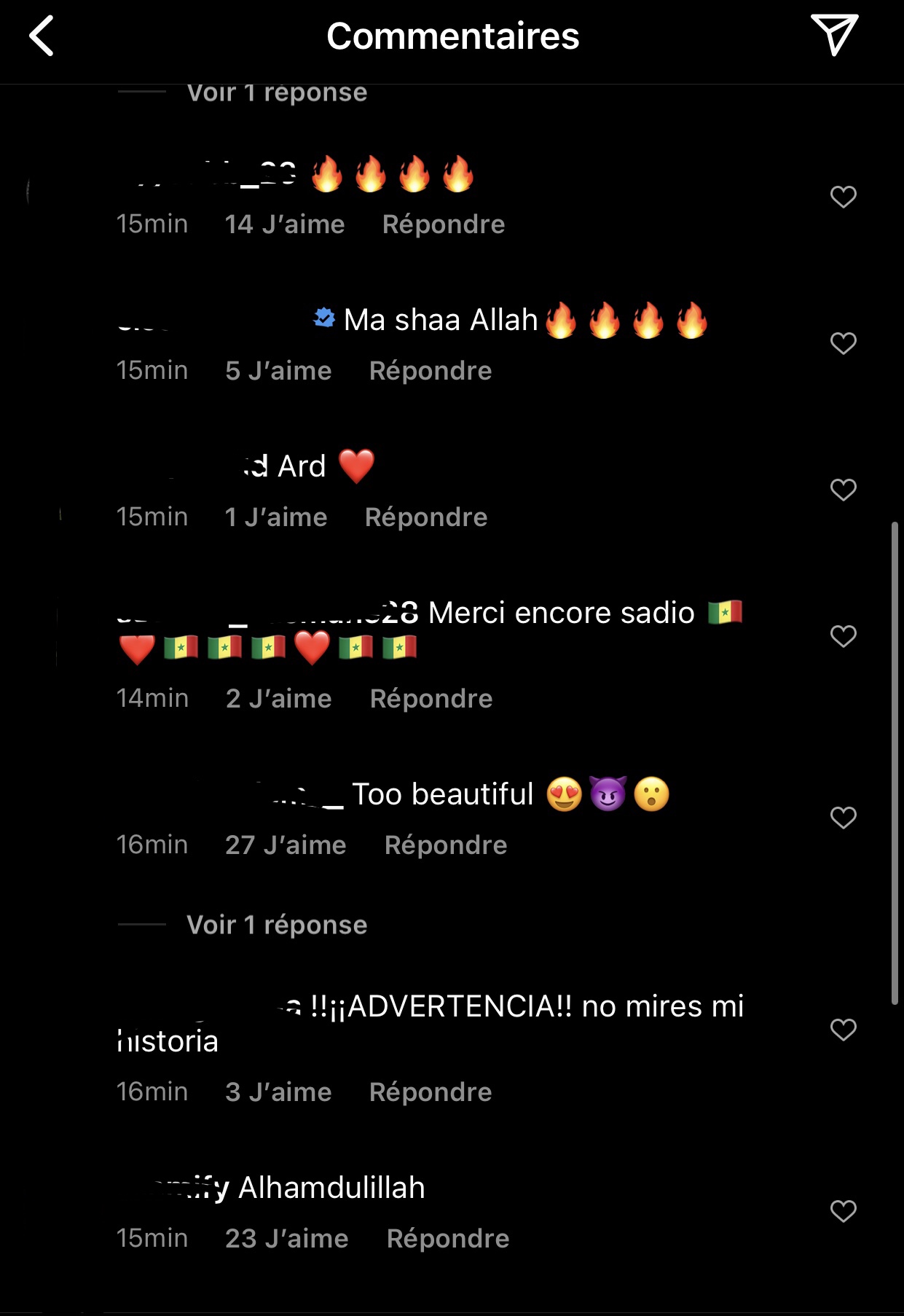
Task: Expand the reply under "Too beautiful" comment
Action: point(276,925)
